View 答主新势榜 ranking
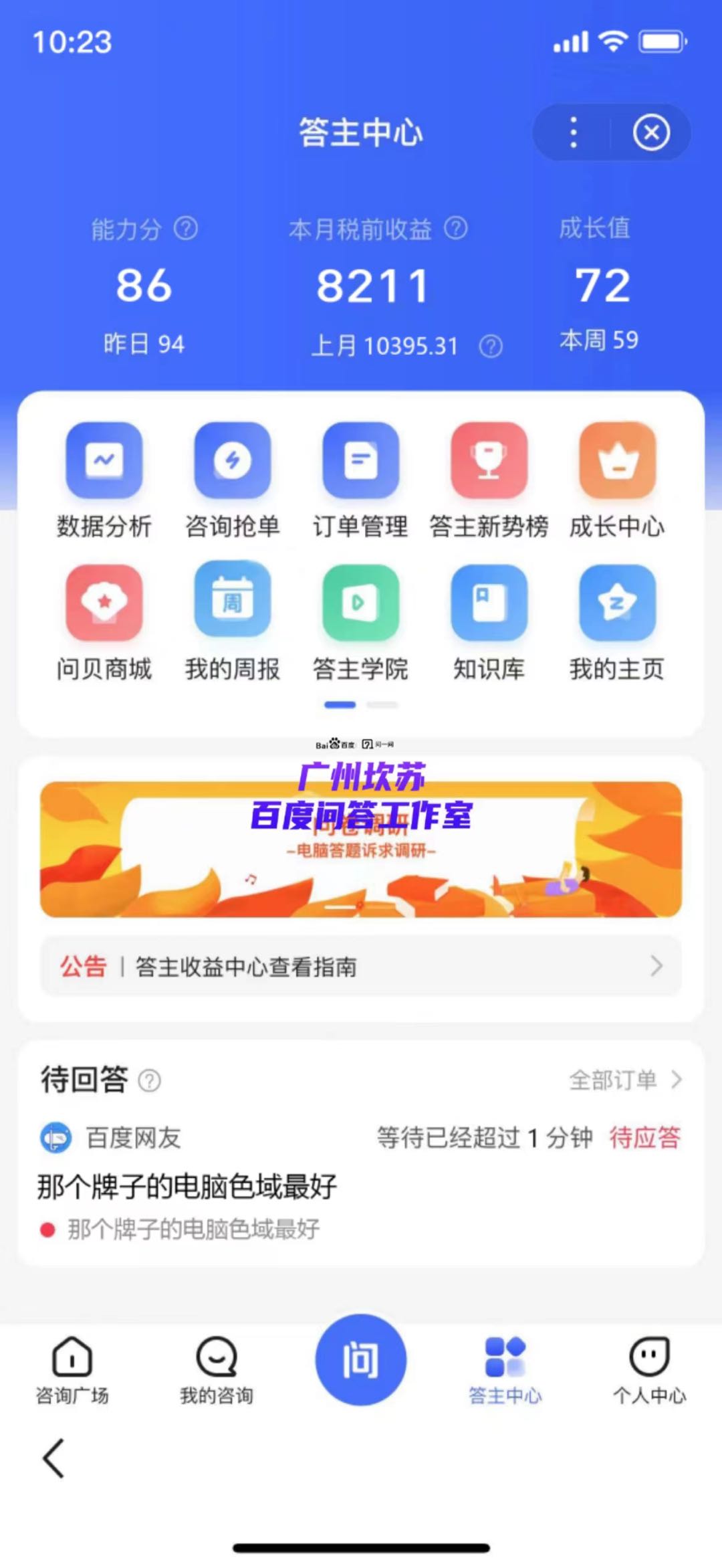Viewport: 722px width, 1568px height. (489, 480)
